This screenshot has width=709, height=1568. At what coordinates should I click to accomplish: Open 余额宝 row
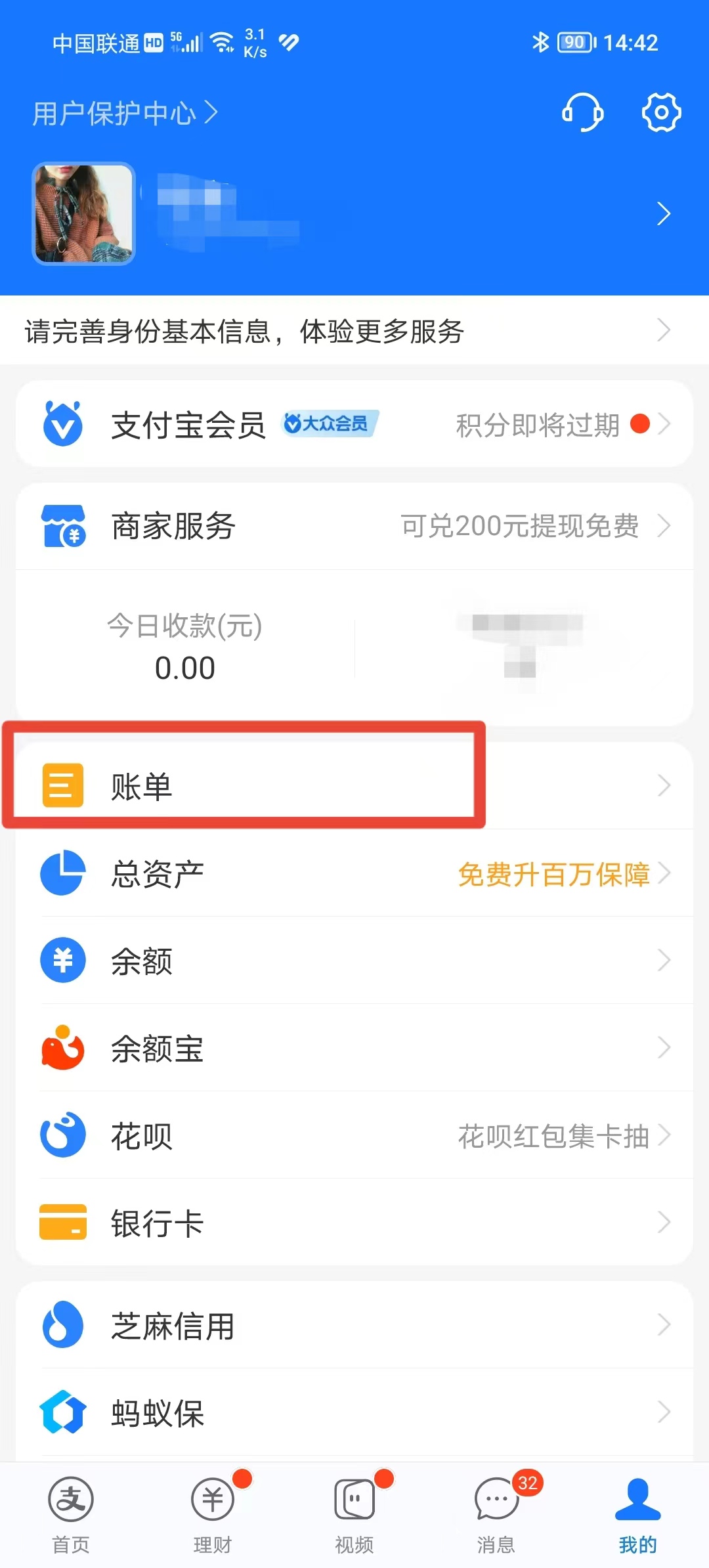(x=354, y=1048)
